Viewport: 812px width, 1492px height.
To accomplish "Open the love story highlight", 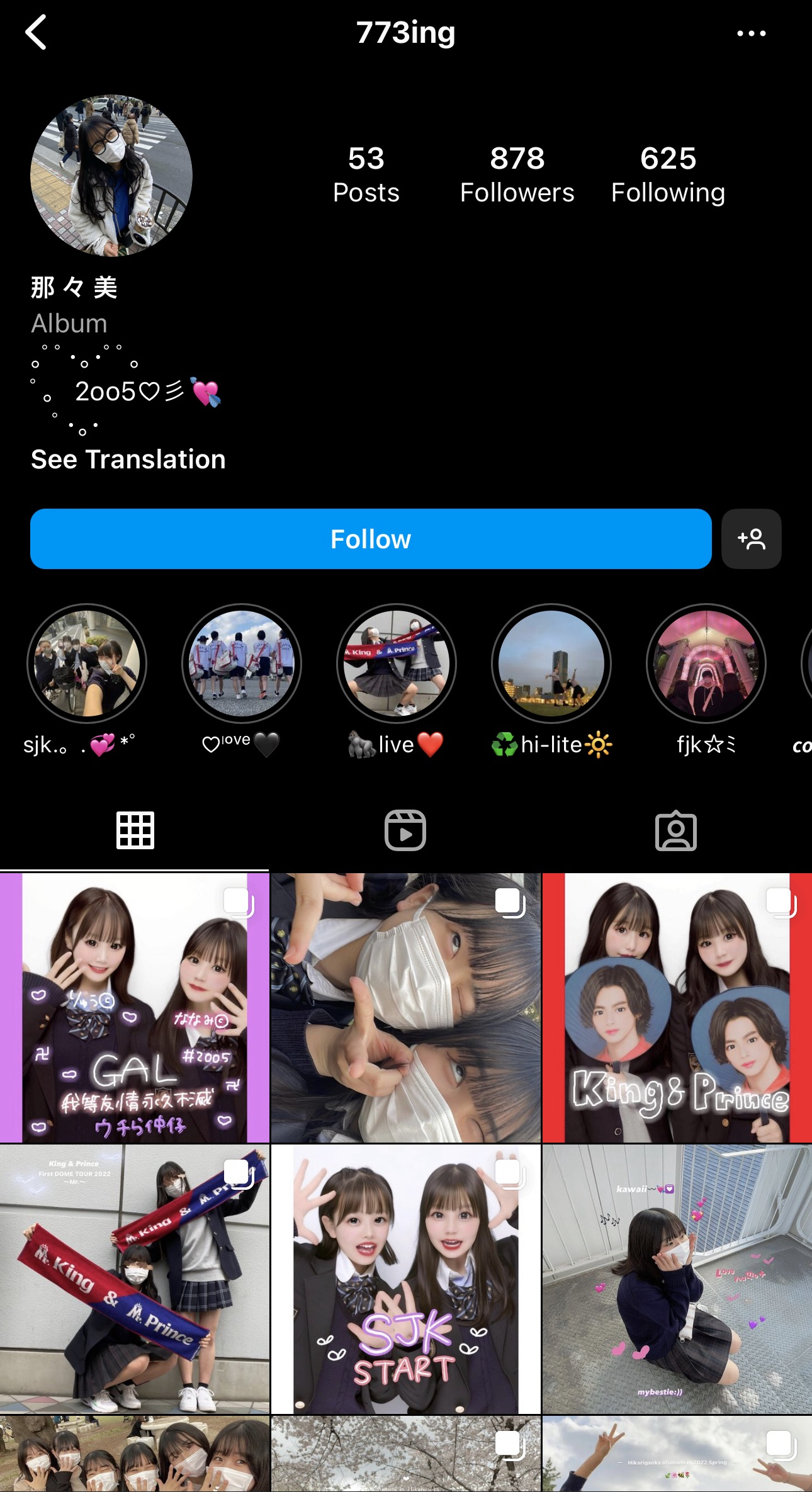I will point(242,664).
